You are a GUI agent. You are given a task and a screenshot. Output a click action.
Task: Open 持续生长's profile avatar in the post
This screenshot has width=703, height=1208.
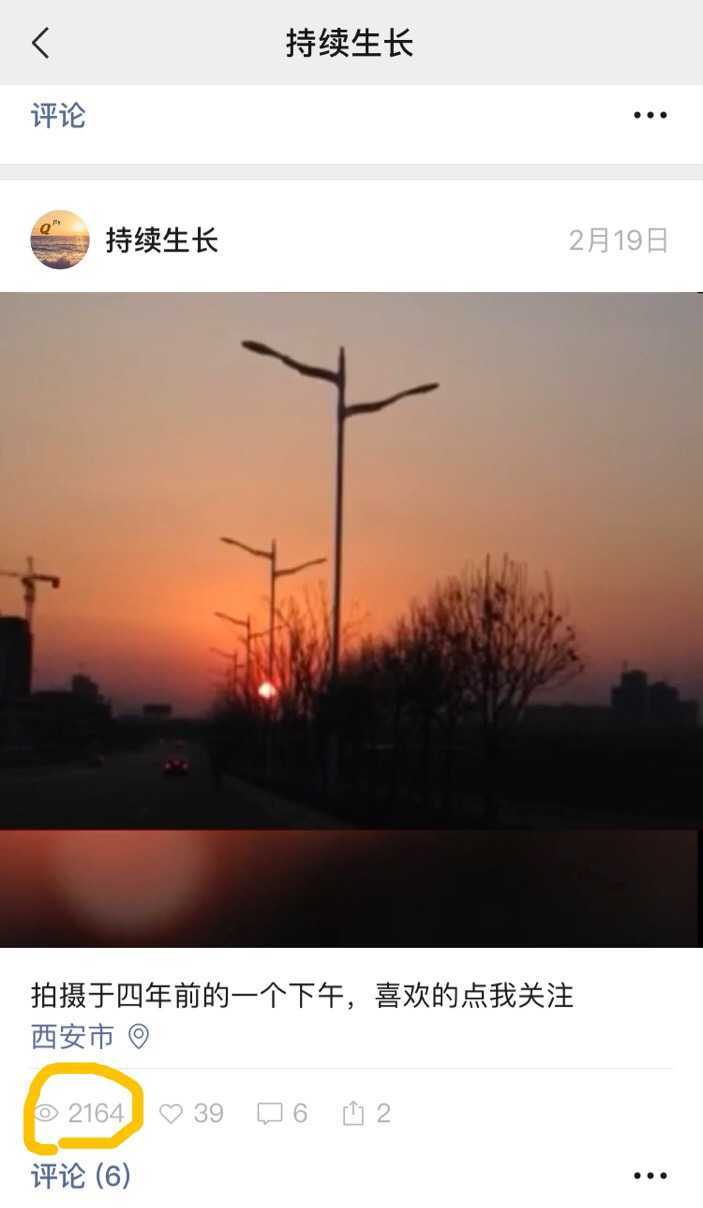pos(60,240)
